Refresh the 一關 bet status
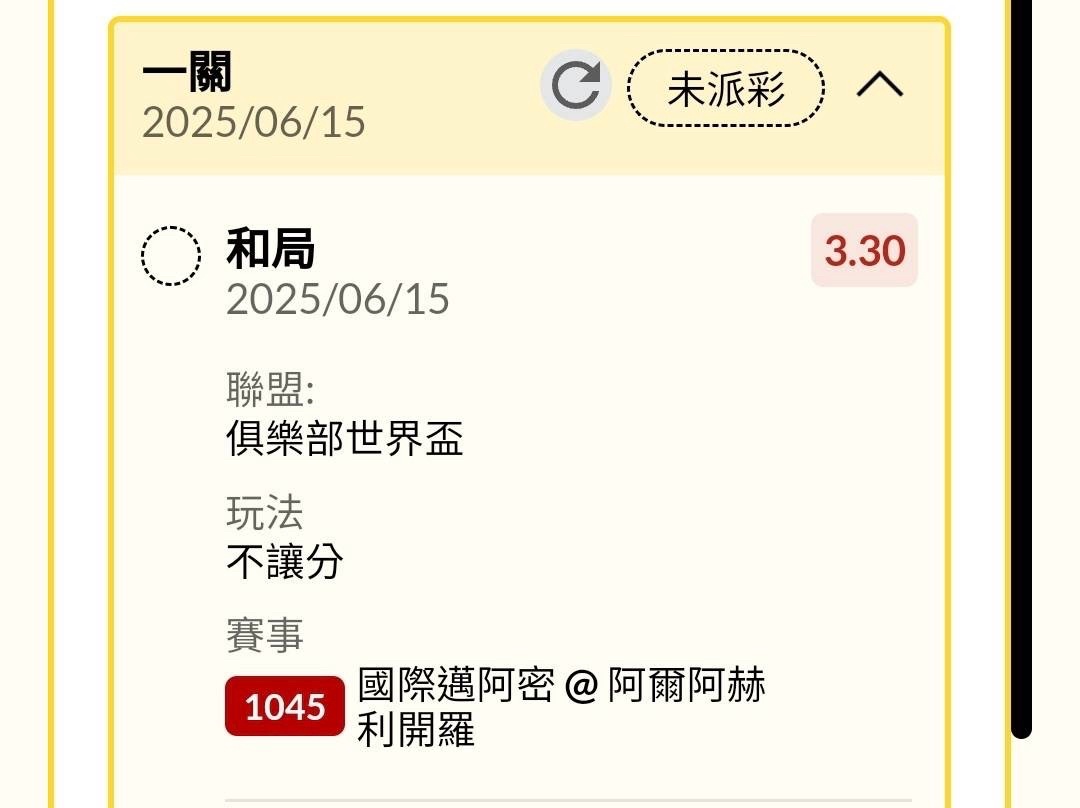The image size is (1080, 808). coord(575,86)
